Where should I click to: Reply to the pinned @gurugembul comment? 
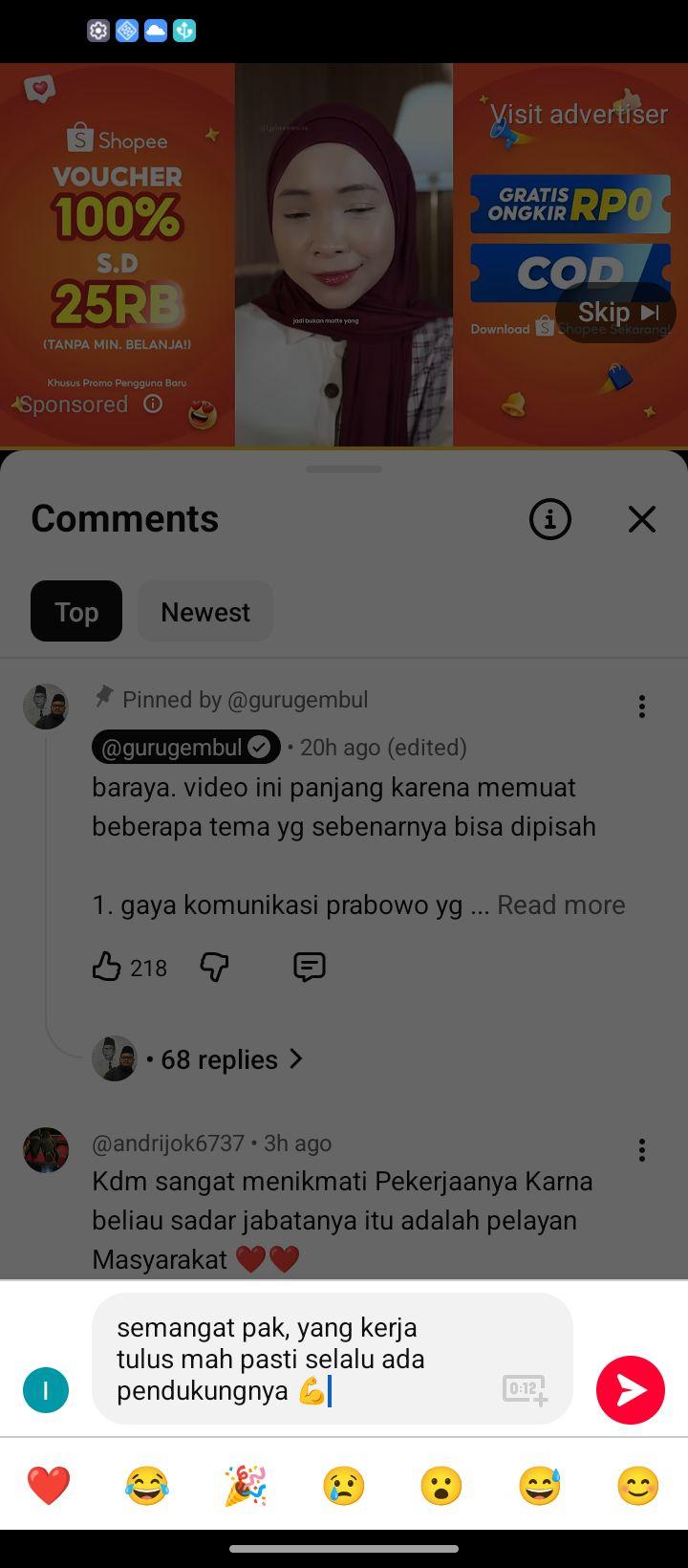(x=310, y=968)
